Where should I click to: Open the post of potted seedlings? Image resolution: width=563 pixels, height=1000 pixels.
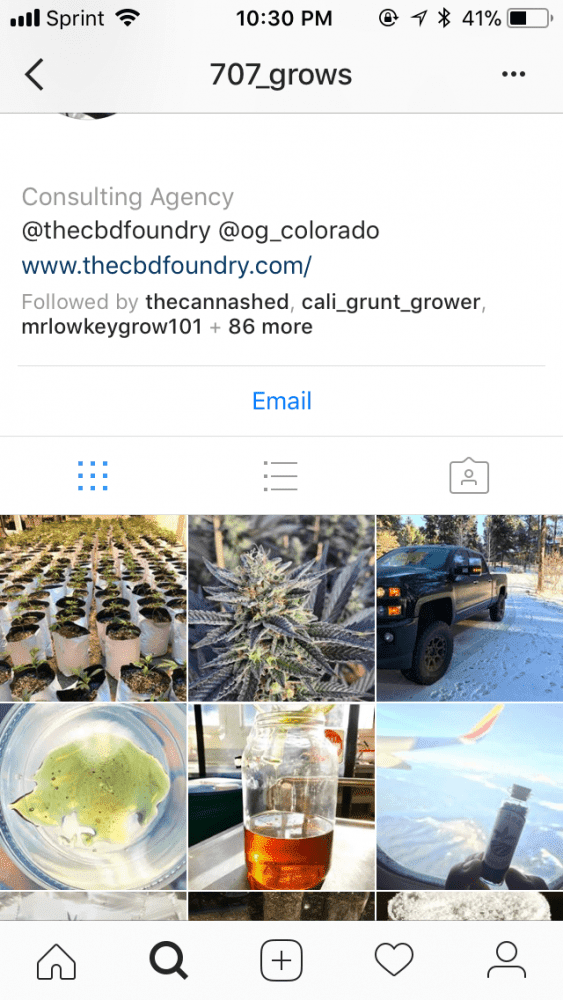[x=93, y=608]
